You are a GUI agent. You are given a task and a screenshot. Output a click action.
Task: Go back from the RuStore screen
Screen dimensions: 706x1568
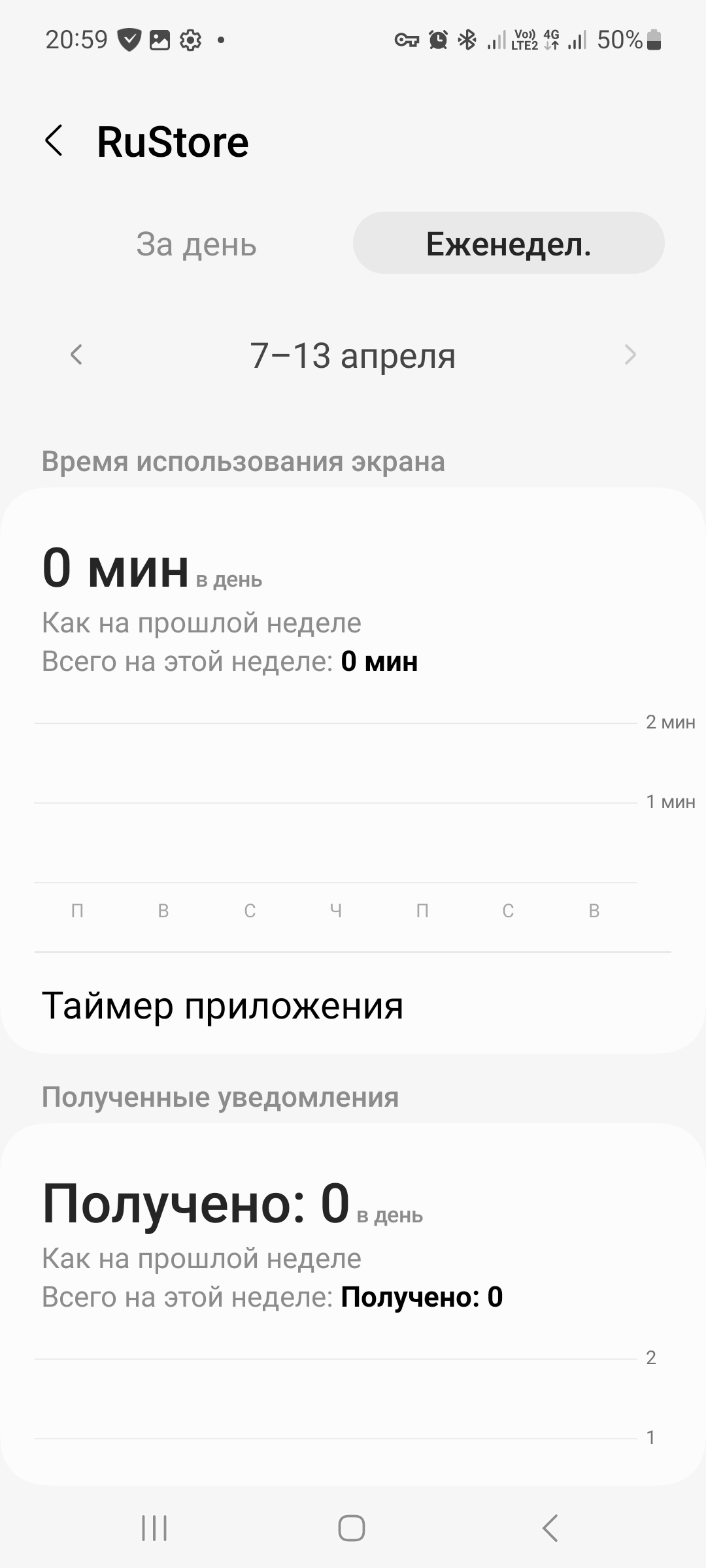pos(54,141)
